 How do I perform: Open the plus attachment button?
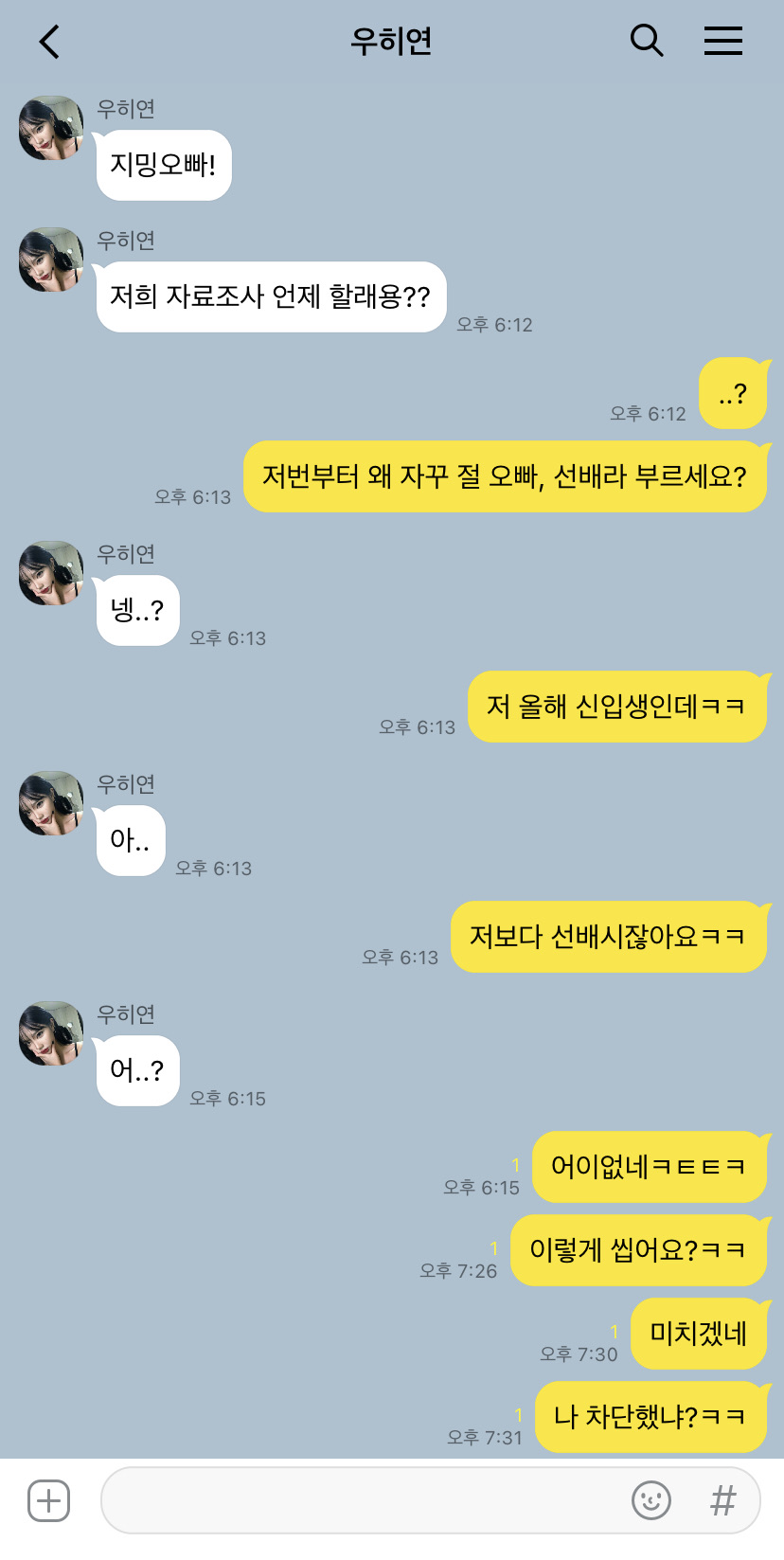[x=49, y=1500]
